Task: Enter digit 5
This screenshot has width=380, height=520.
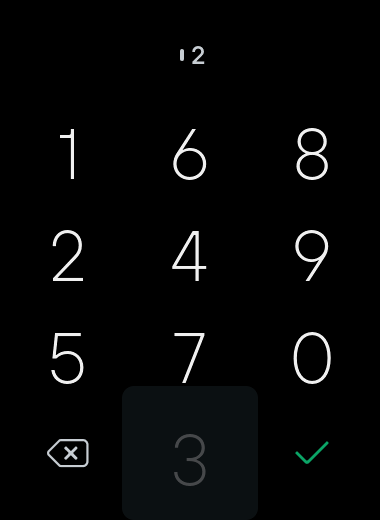Action: click(x=68, y=358)
